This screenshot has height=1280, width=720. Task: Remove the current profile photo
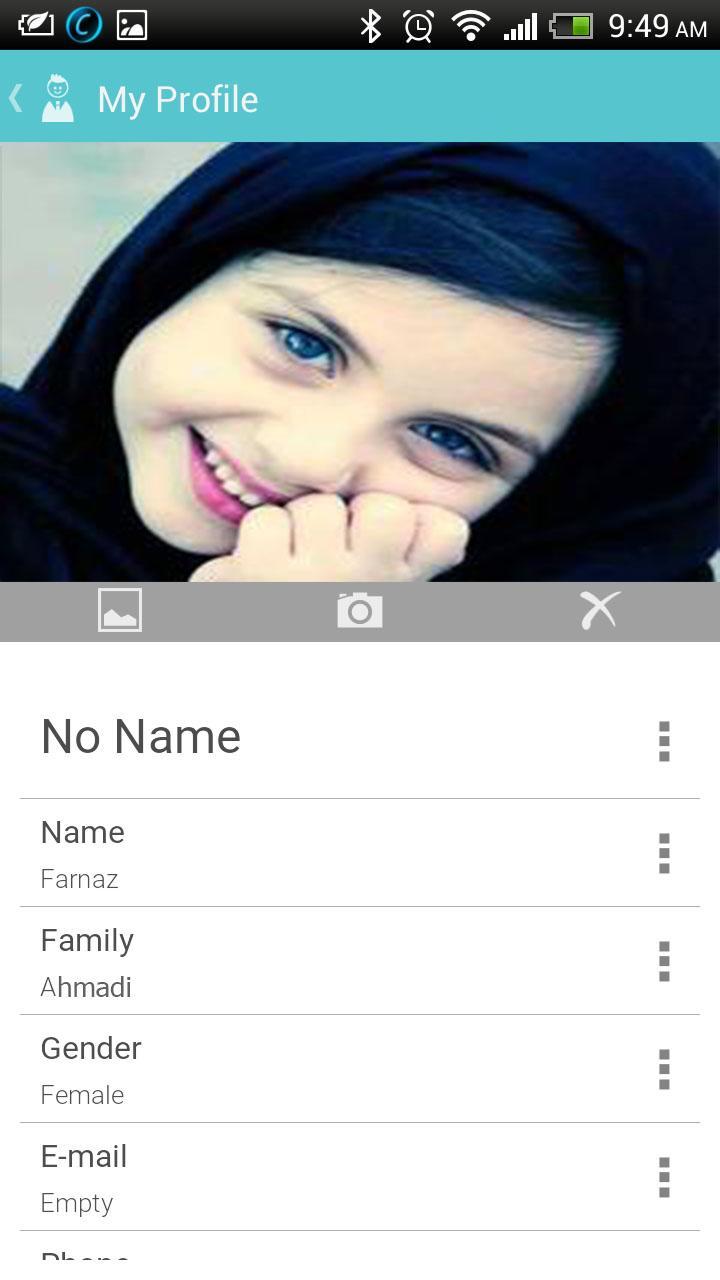[600, 610]
